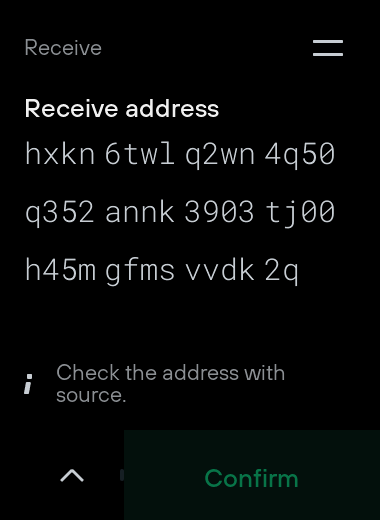Open the menu icon beside Receive

[328, 48]
